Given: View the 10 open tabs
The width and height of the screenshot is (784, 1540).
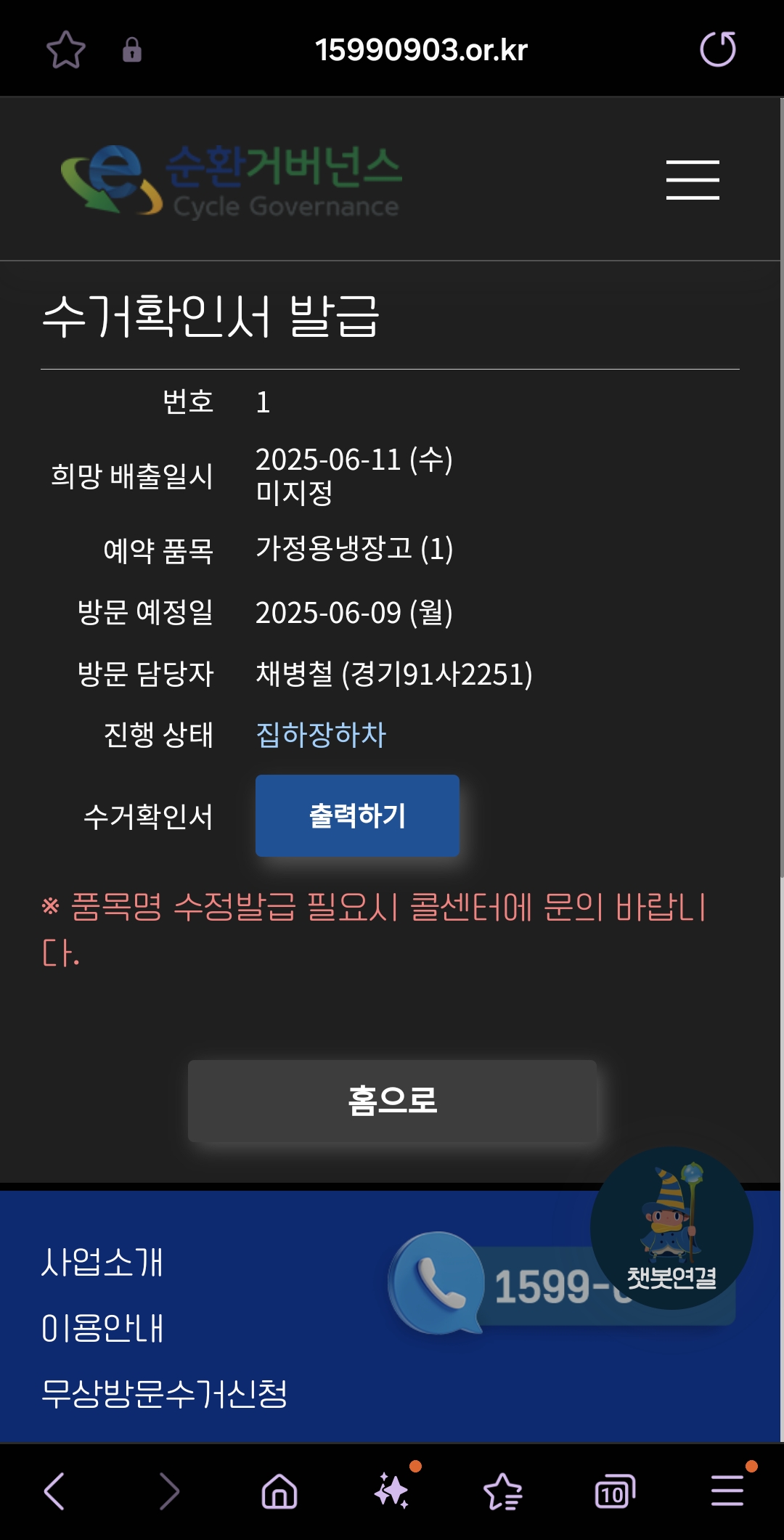Looking at the screenshot, I should click(614, 1492).
